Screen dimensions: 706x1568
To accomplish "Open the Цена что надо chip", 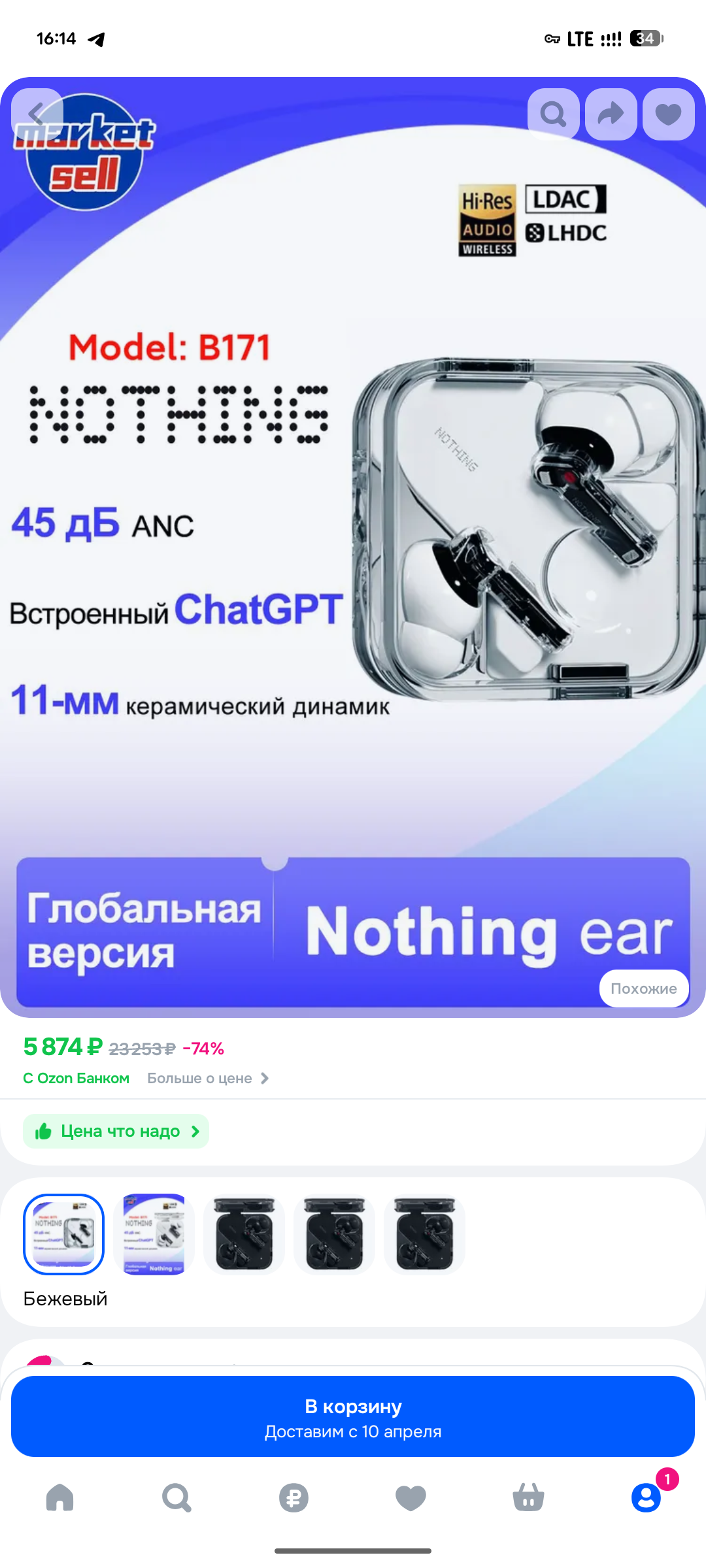I will point(116,1131).
